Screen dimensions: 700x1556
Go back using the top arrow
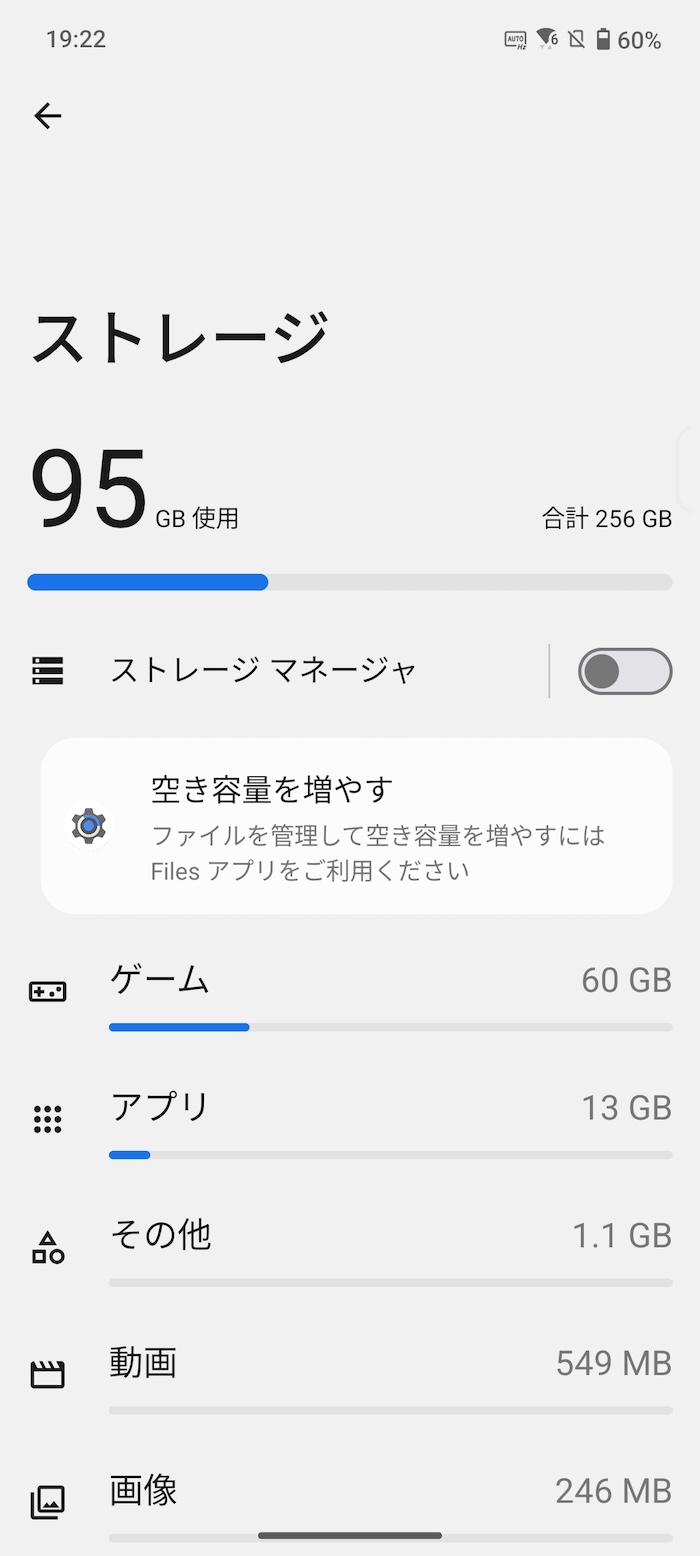pyautogui.click(x=47, y=116)
